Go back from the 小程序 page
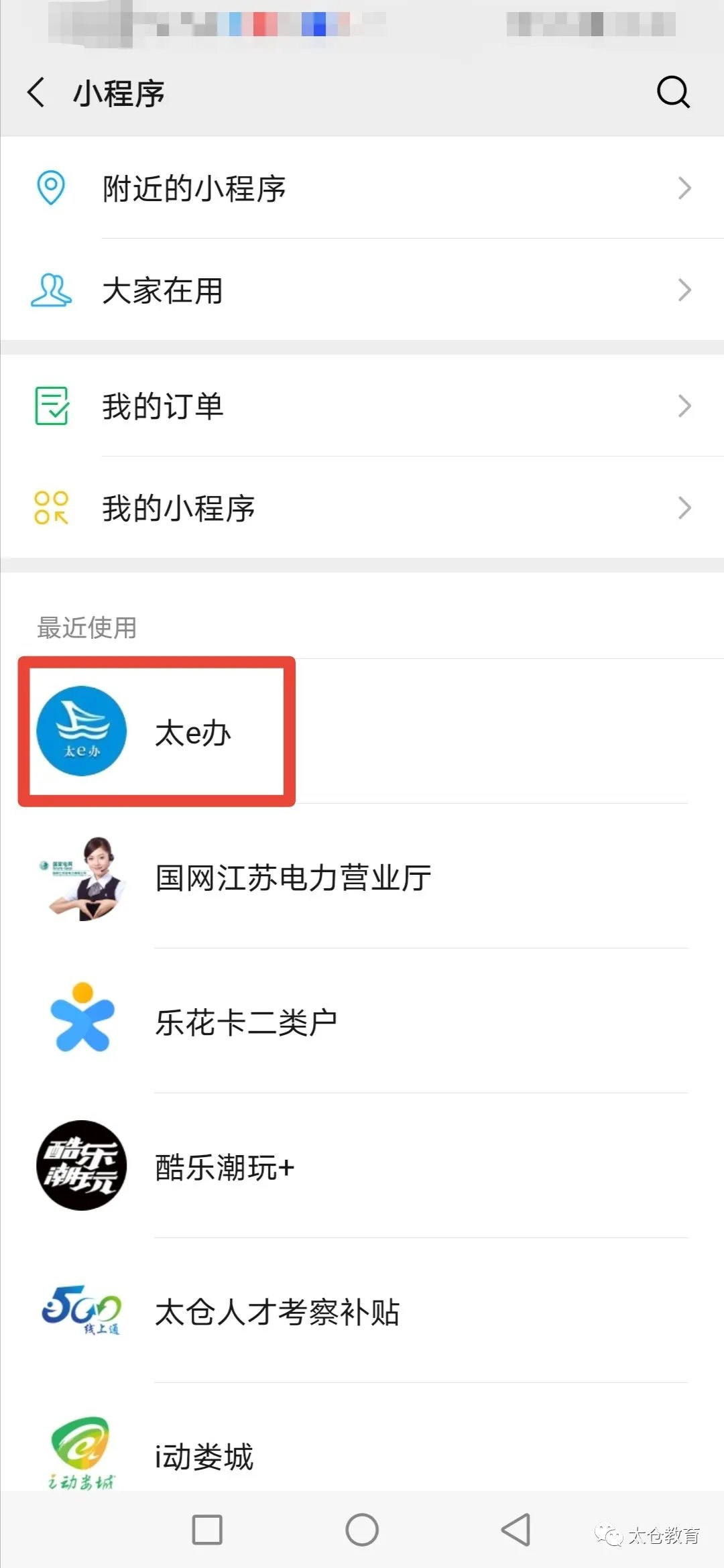The image size is (724, 1568). [37, 93]
